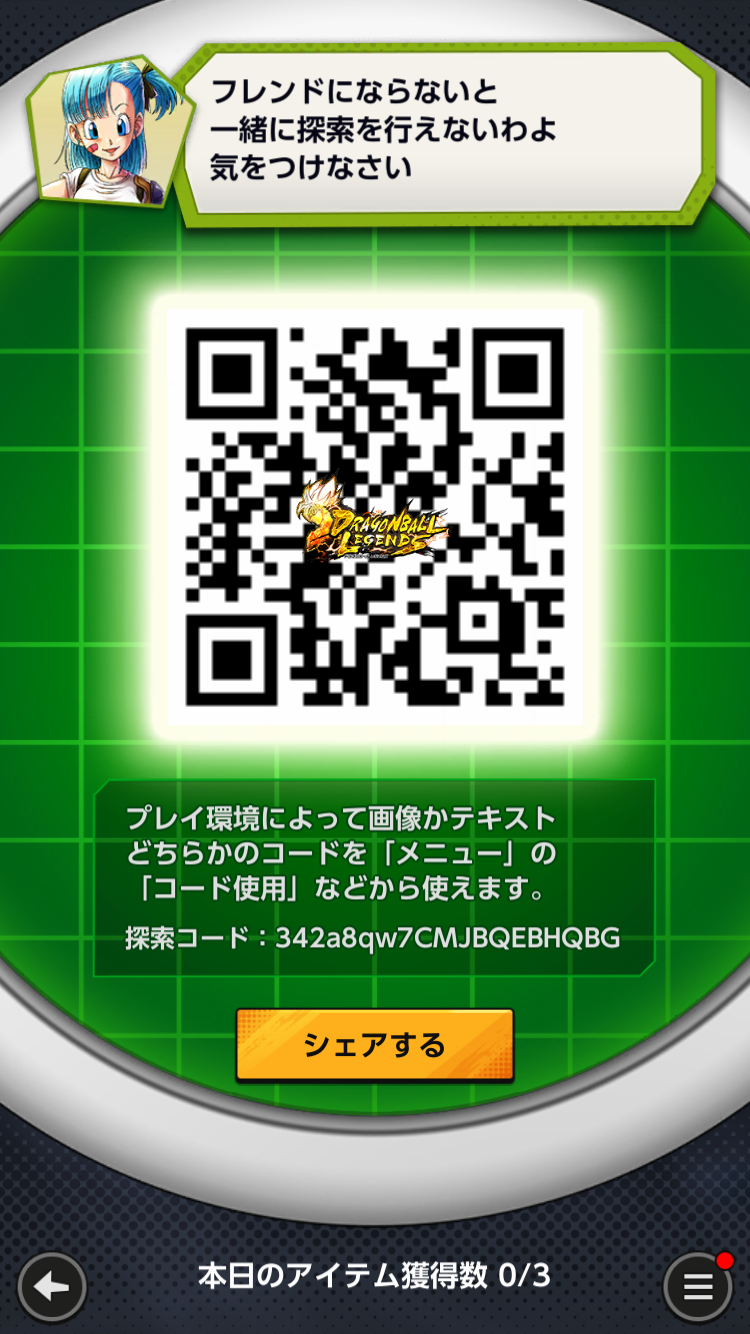Open the hamburger menu button

pyautogui.click(x=697, y=1286)
